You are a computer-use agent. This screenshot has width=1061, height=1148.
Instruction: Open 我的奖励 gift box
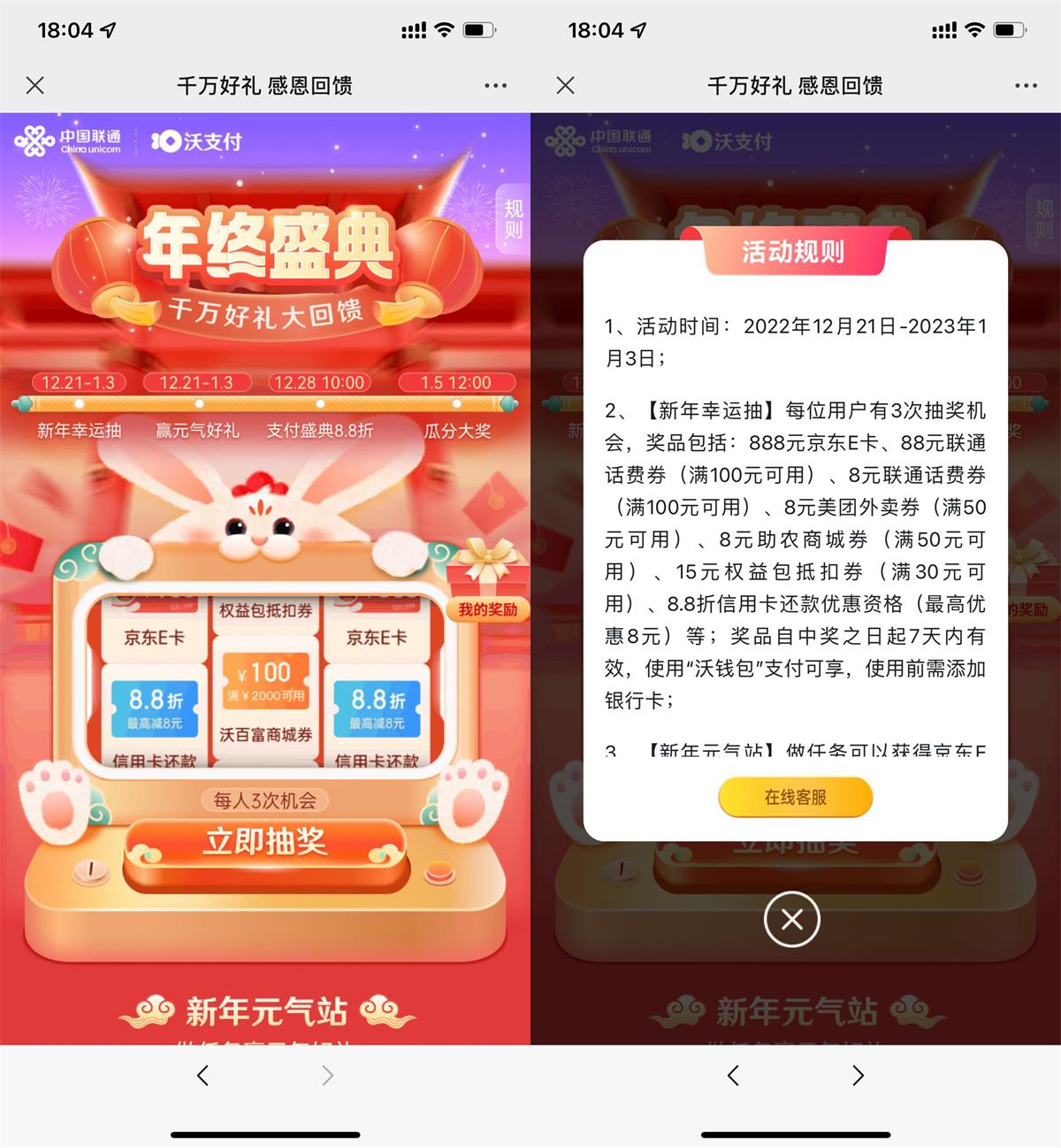487,584
